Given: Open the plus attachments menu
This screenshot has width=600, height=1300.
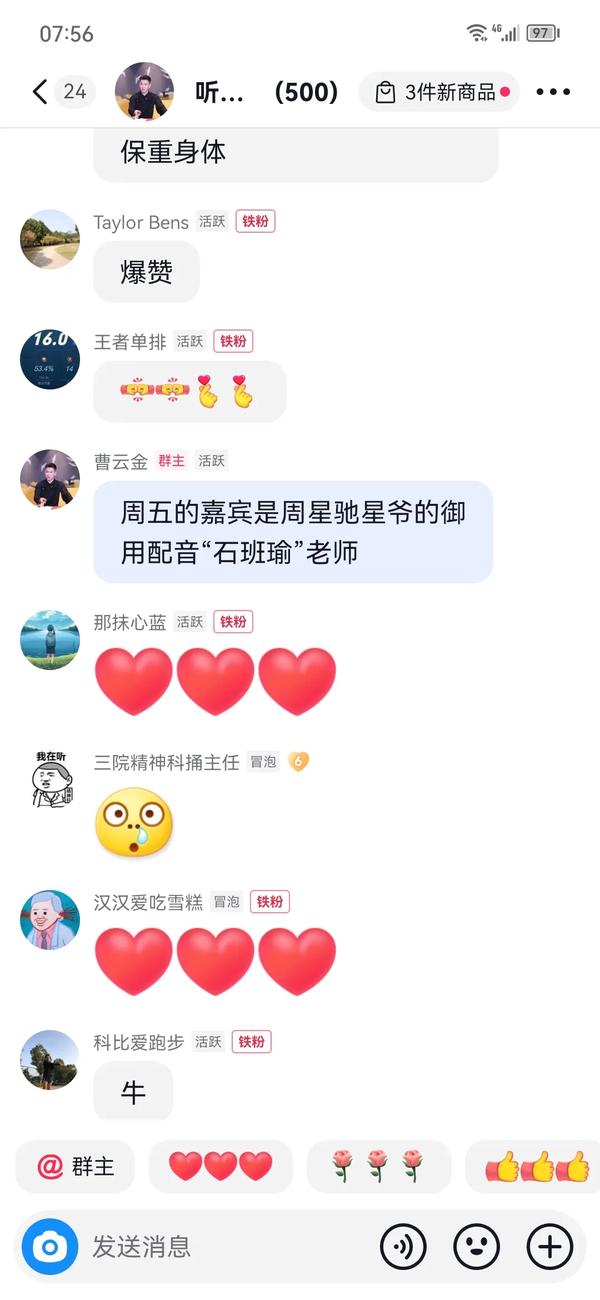Looking at the screenshot, I should 549,1247.
